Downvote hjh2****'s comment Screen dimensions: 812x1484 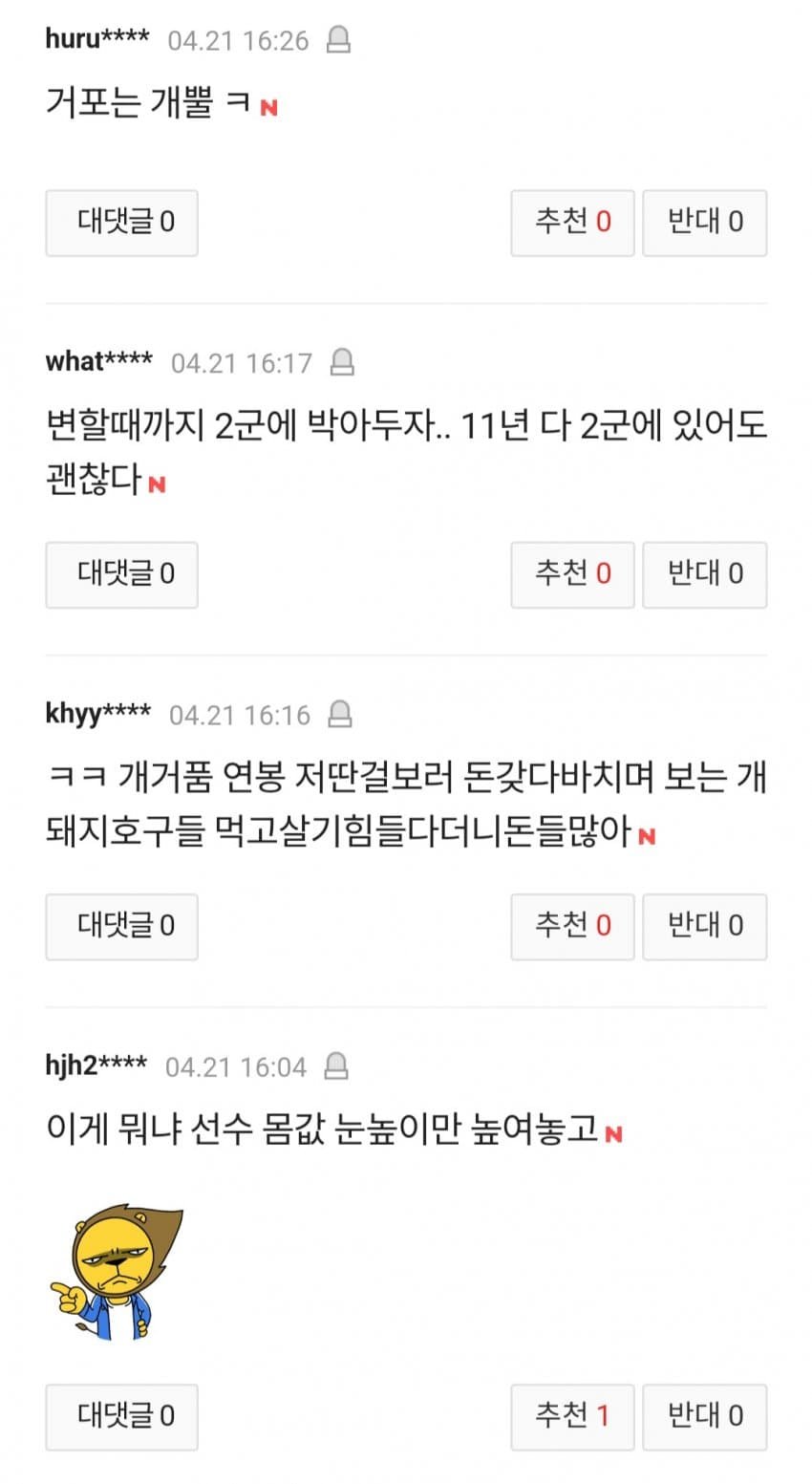(x=704, y=1416)
